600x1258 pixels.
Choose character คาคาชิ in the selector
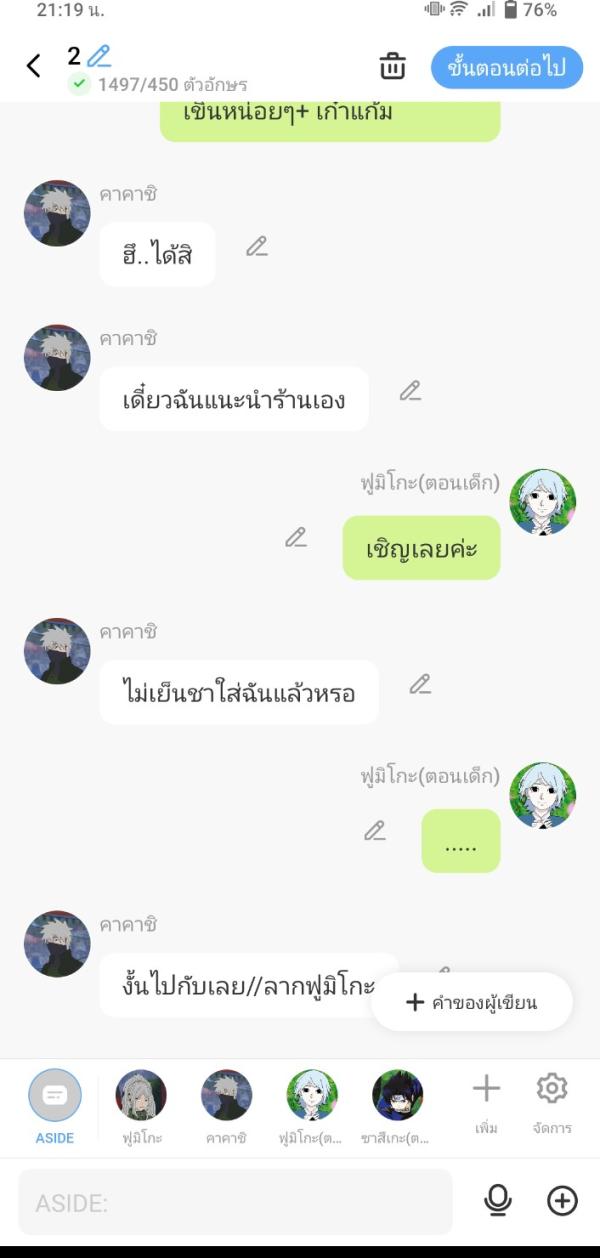(x=226, y=1105)
